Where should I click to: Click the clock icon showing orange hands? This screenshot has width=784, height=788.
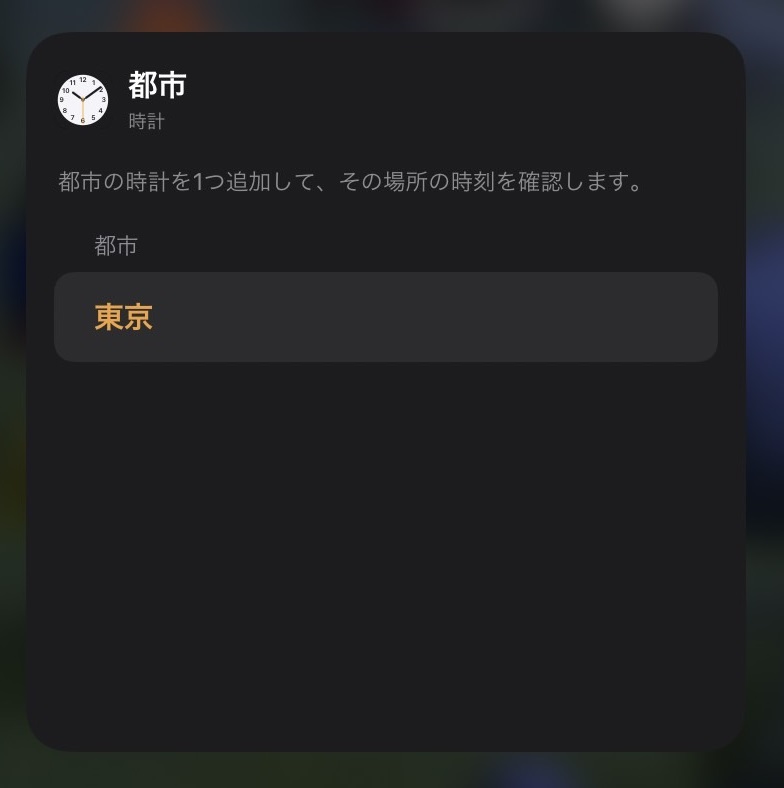coord(83,100)
